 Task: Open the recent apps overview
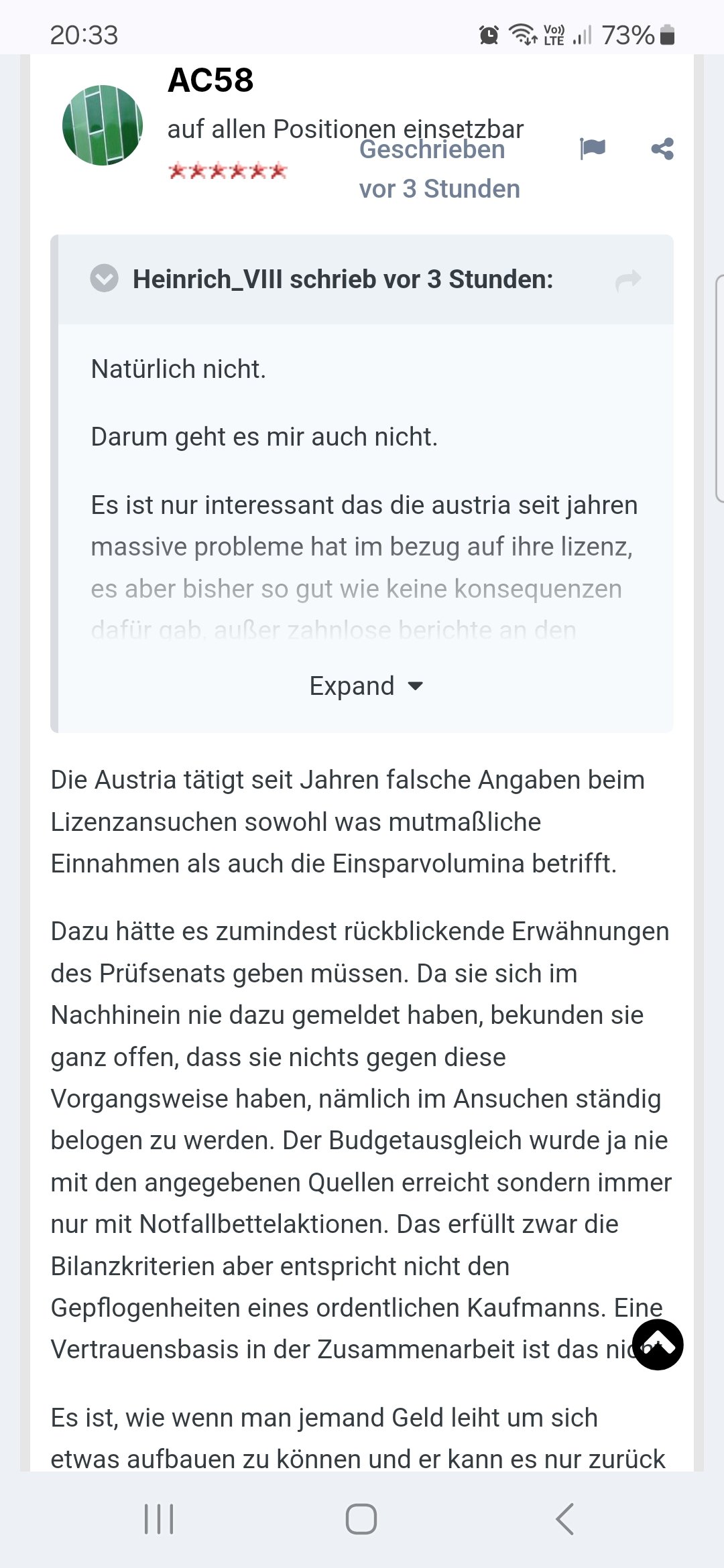coord(159,1518)
